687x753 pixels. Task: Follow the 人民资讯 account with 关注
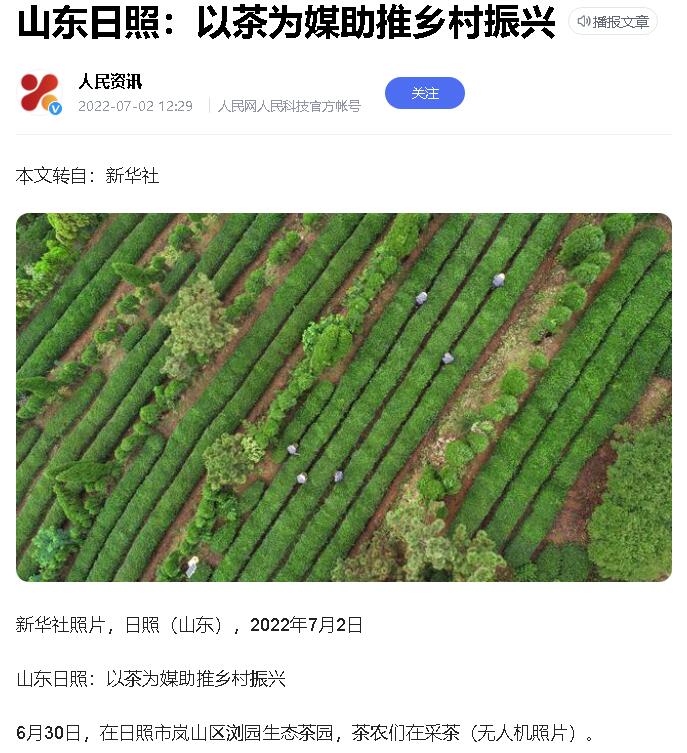click(424, 93)
